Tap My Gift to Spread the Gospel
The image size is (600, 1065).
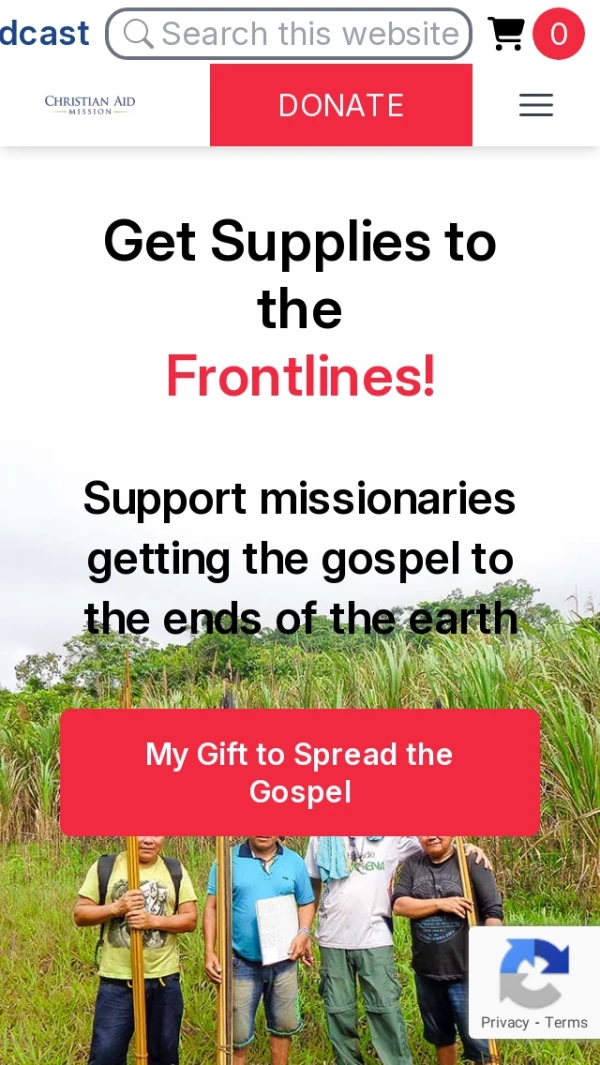tap(300, 772)
